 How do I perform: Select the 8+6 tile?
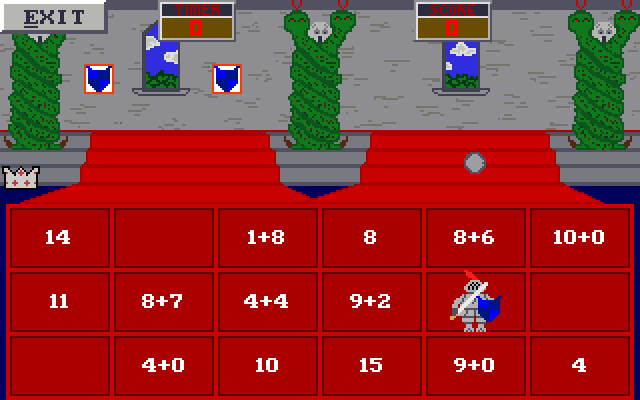474,237
